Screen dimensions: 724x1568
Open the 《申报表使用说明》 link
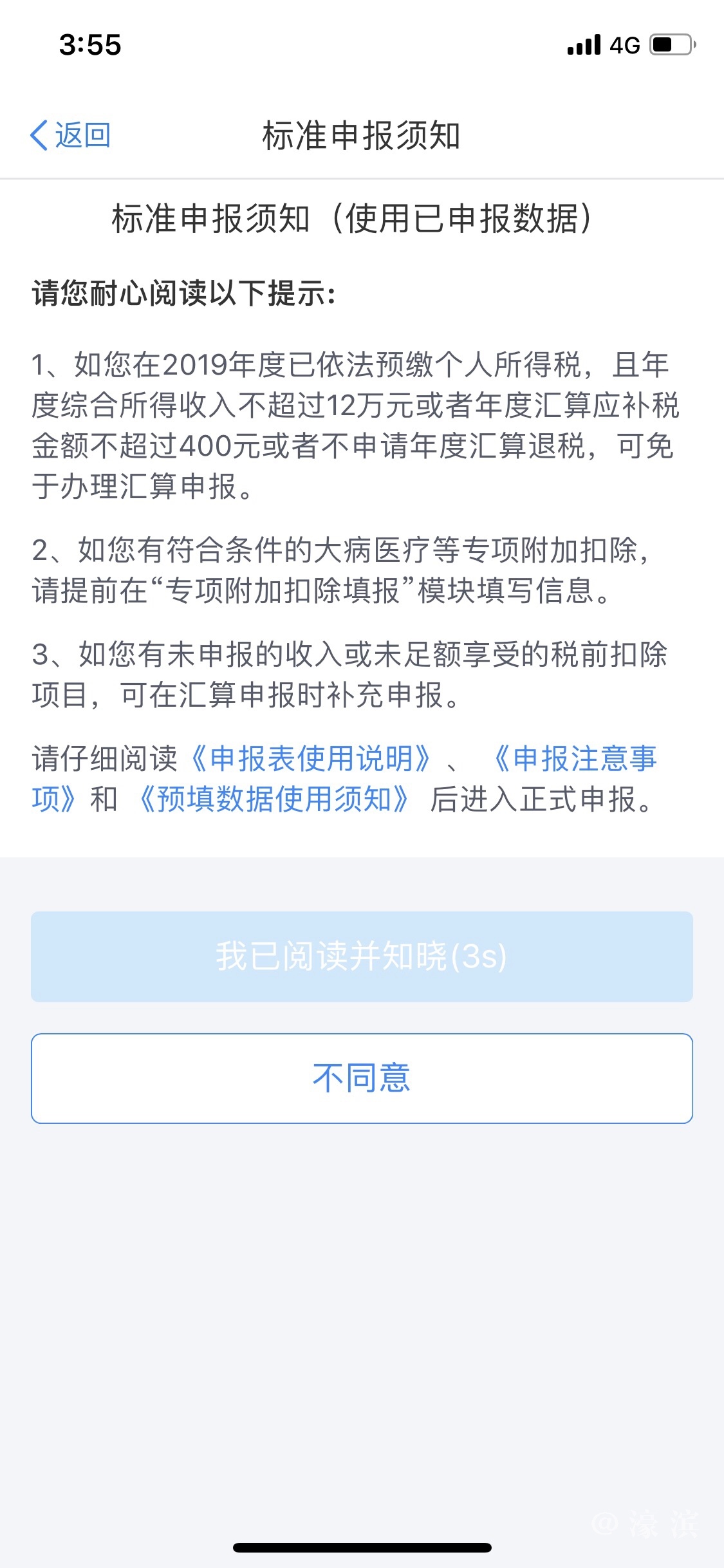311,759
